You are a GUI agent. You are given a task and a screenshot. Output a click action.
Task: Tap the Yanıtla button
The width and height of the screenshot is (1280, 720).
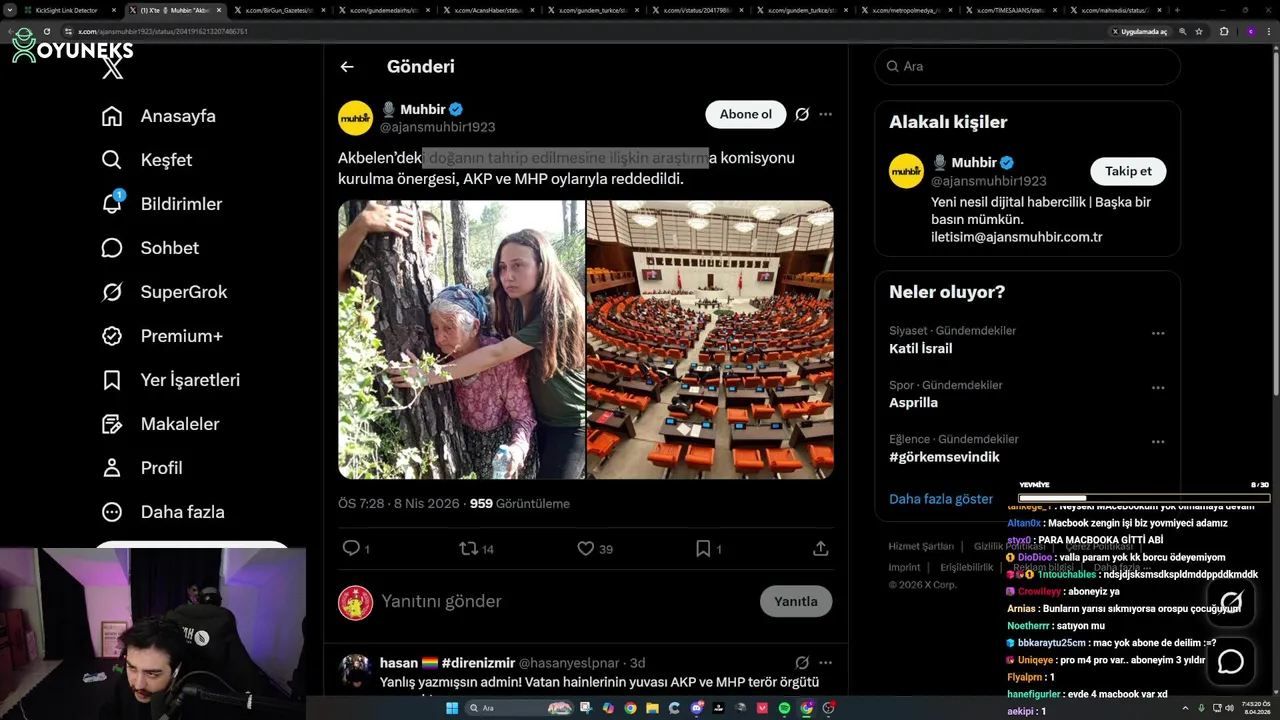(x=795, y=601)
